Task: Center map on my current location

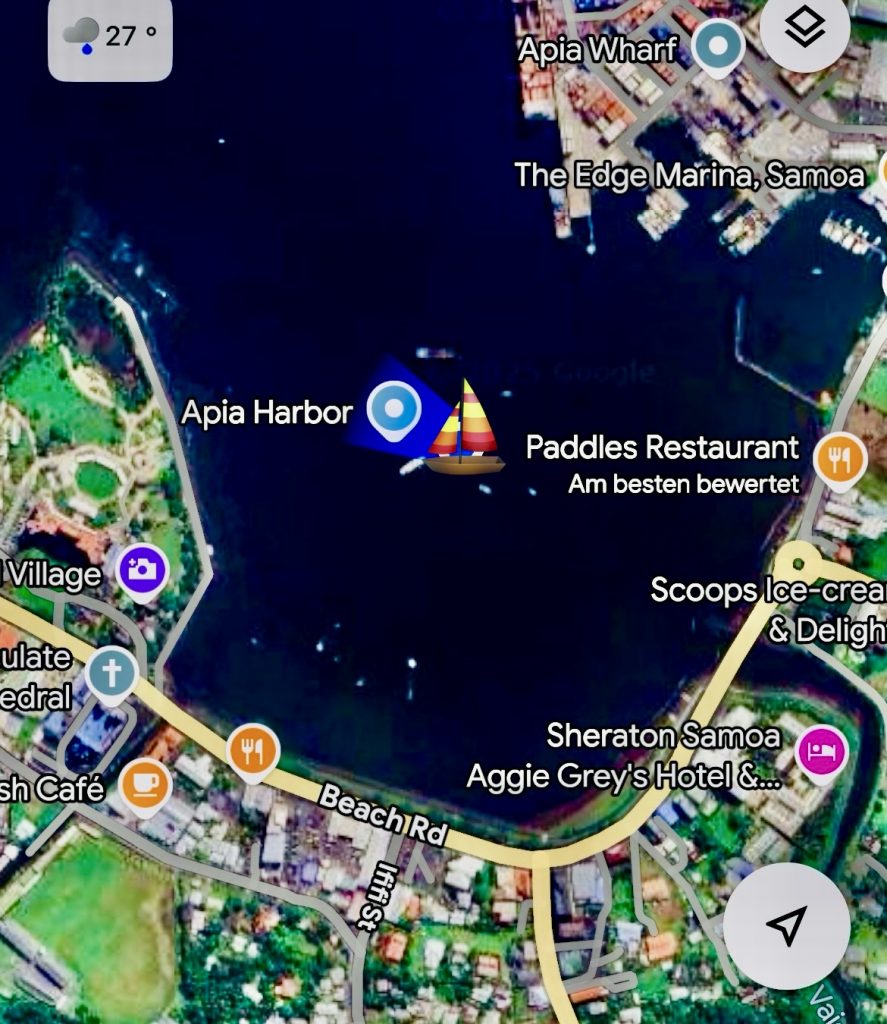Action: [x=787, y=926]
